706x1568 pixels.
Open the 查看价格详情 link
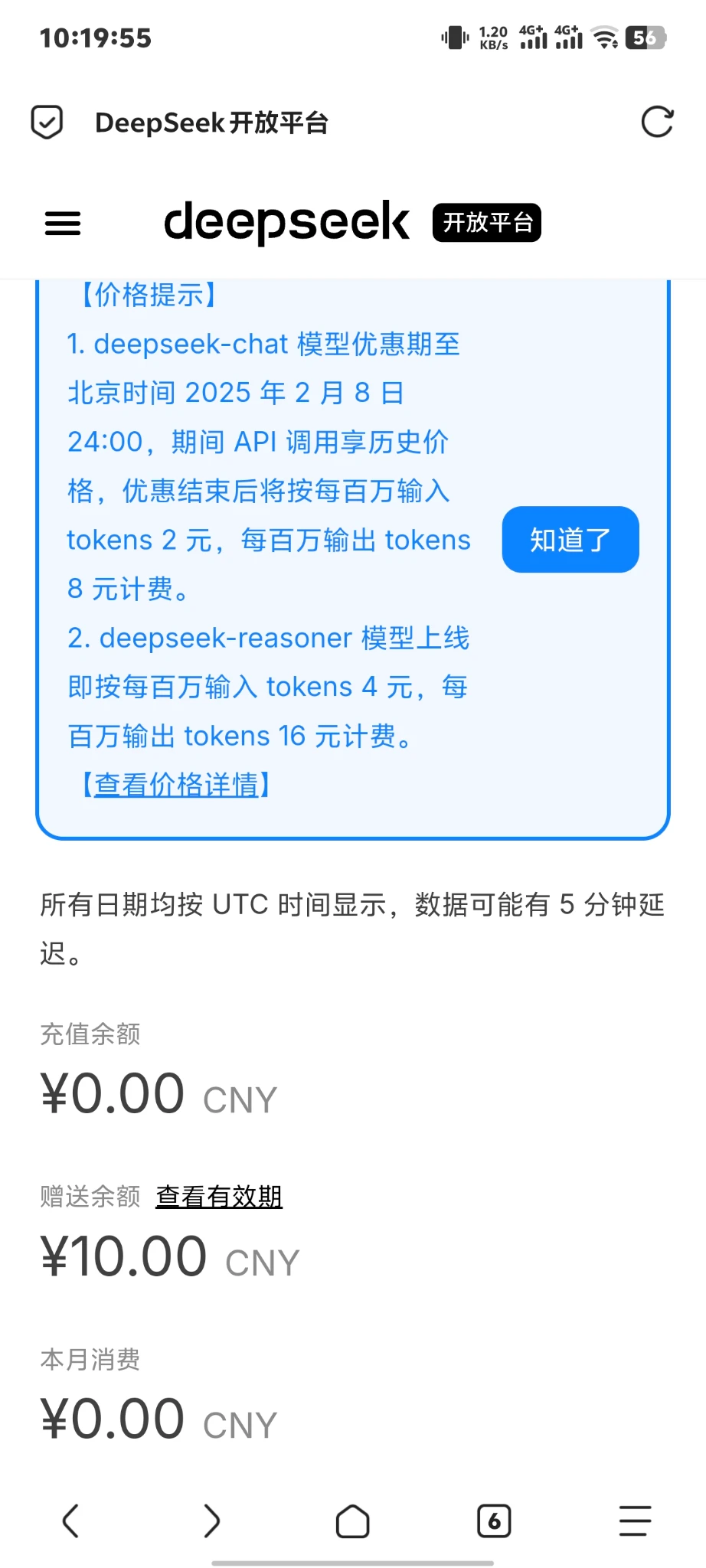tap(176, 785)
